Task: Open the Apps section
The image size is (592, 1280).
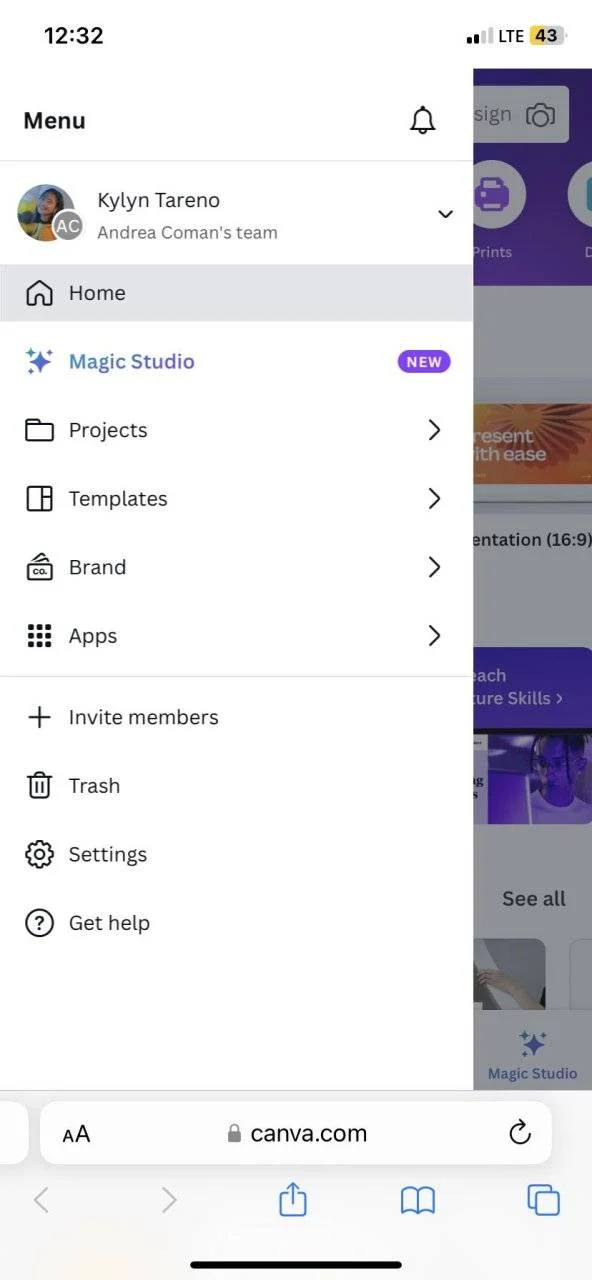Action: coord(236,636)
